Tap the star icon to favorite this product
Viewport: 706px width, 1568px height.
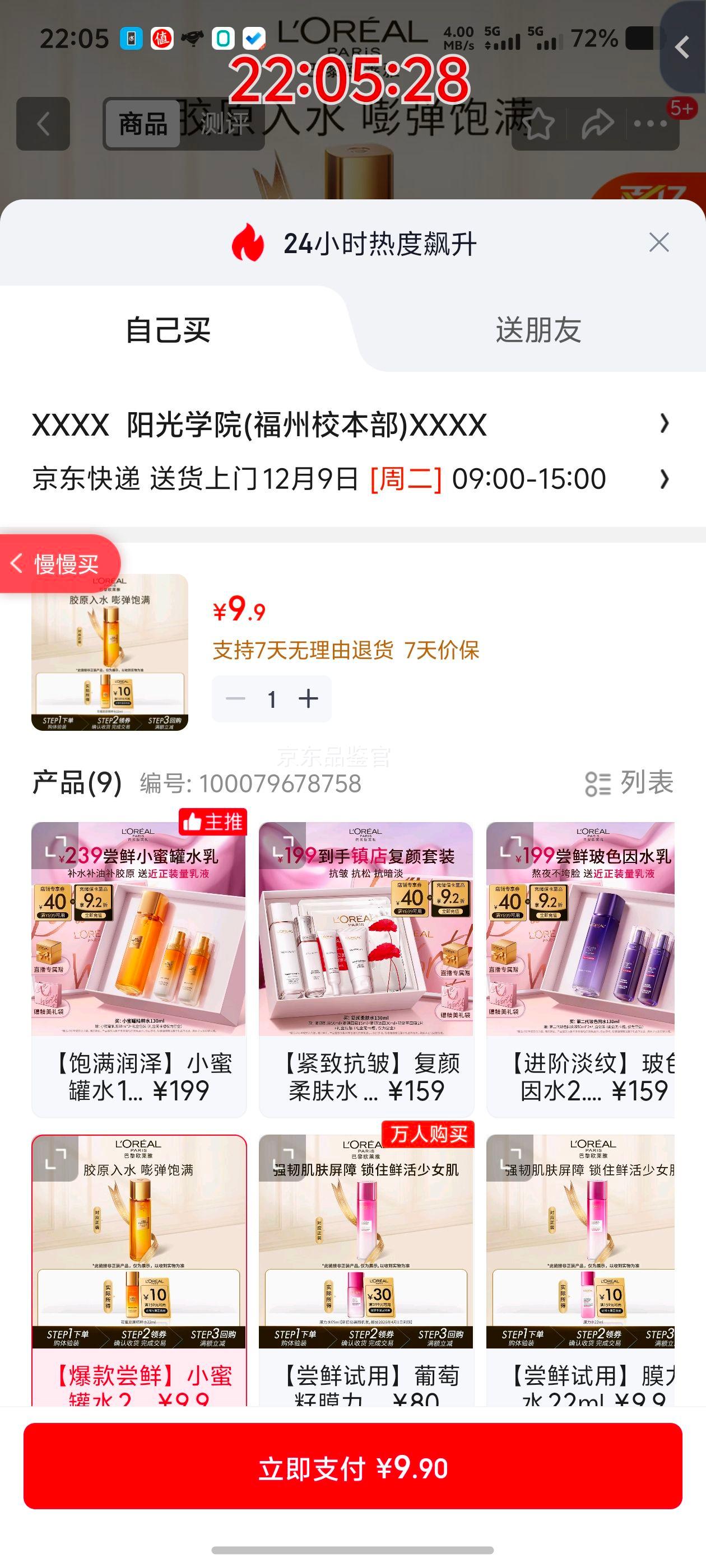point(538,124)
